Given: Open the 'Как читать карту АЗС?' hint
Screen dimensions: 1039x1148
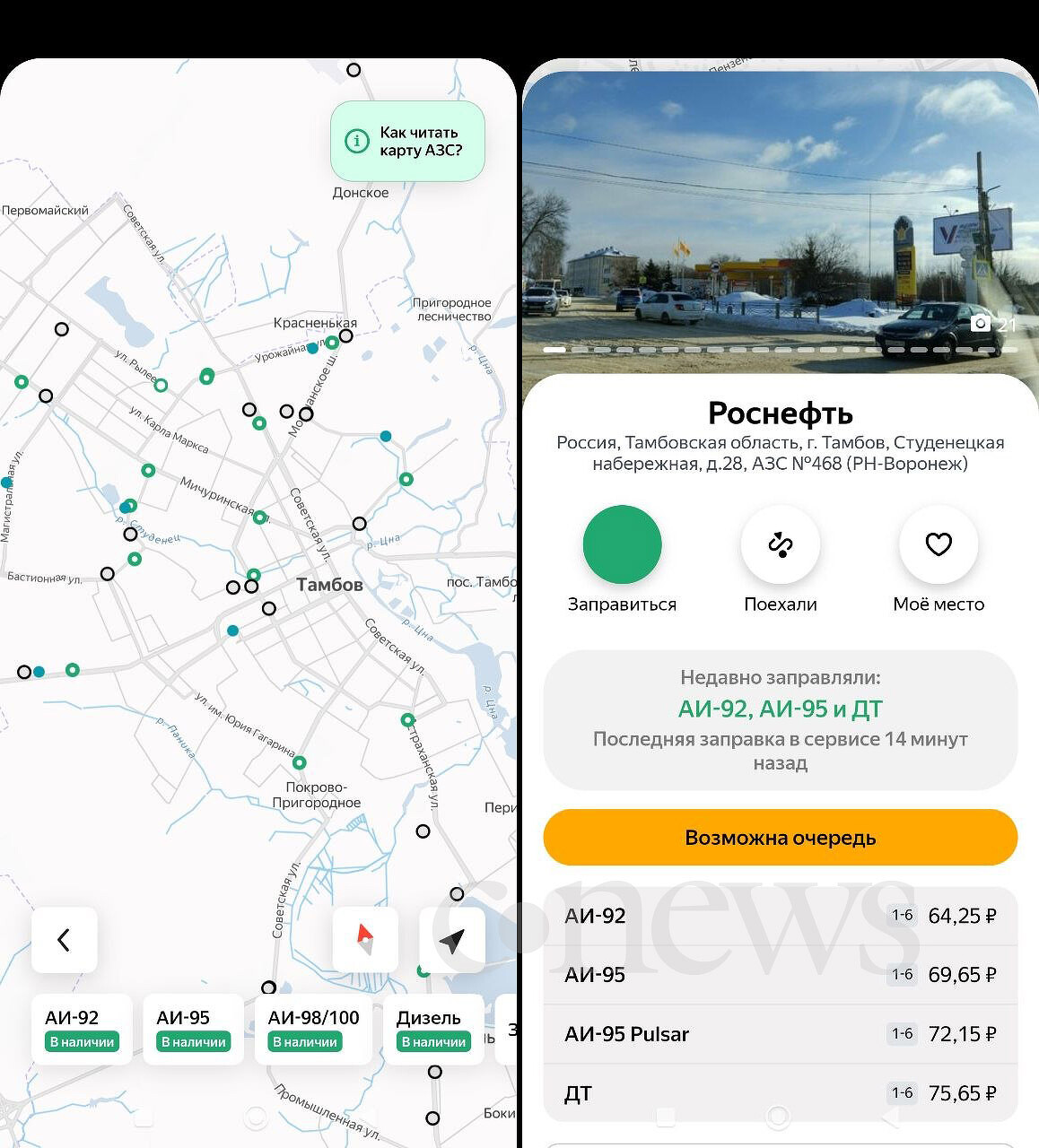Looking at the screenshot, I should point(407,141).
